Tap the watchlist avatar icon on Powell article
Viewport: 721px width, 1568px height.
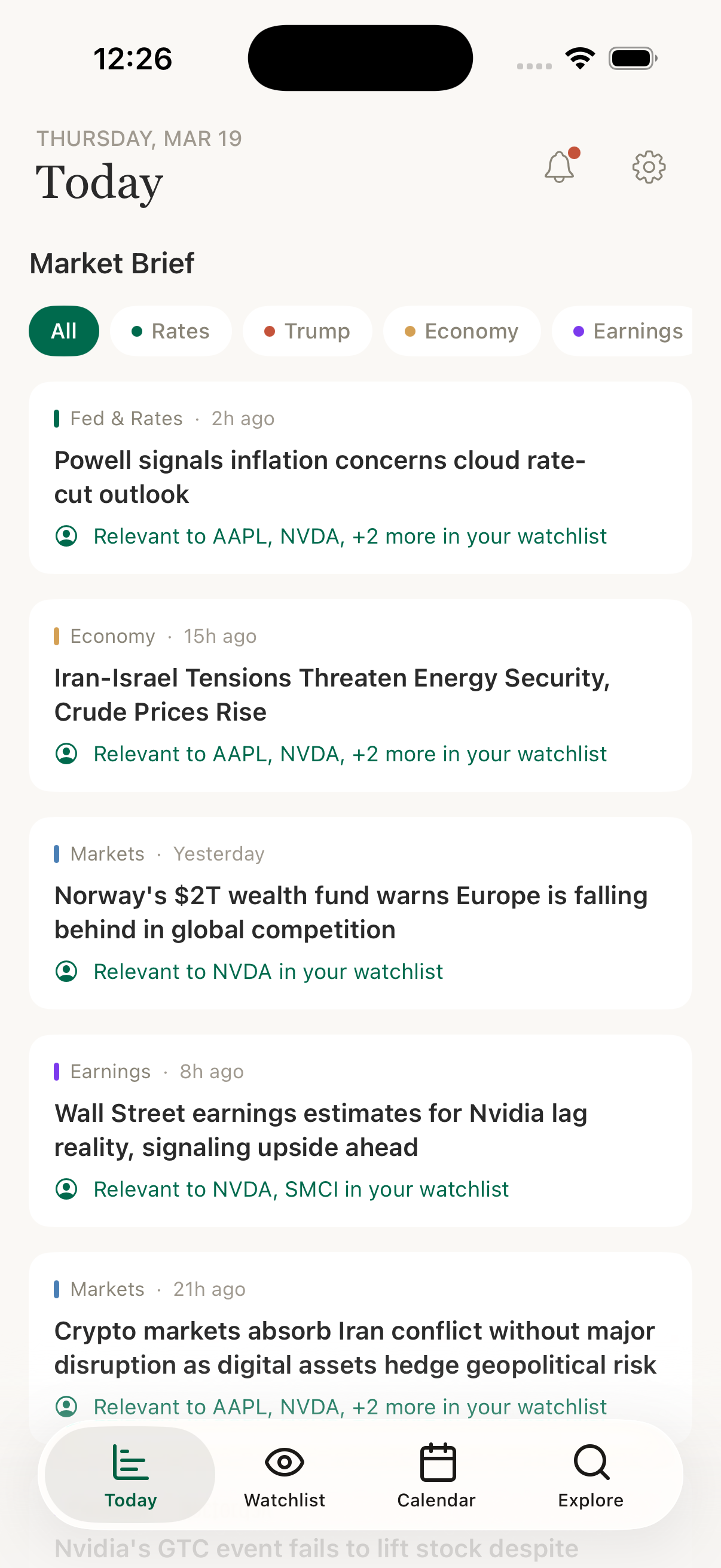coord(67,536)
